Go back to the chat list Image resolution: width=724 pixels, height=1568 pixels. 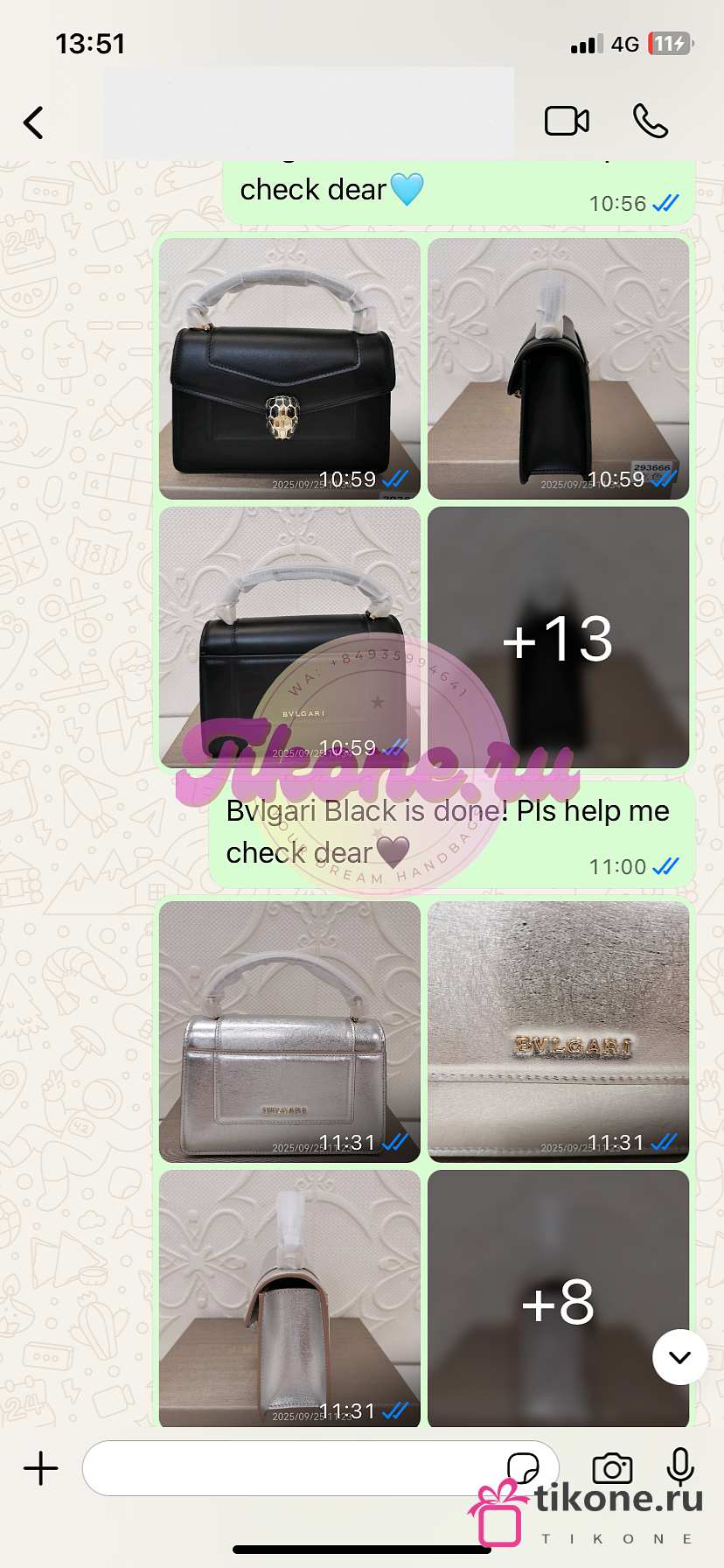pyautogui.click(x=33, y=122)
